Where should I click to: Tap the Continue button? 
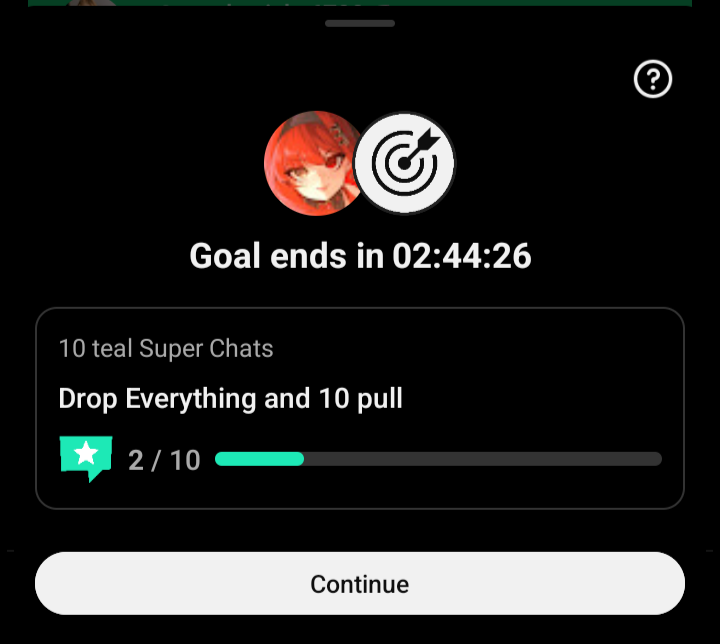(x=360, y=583)
